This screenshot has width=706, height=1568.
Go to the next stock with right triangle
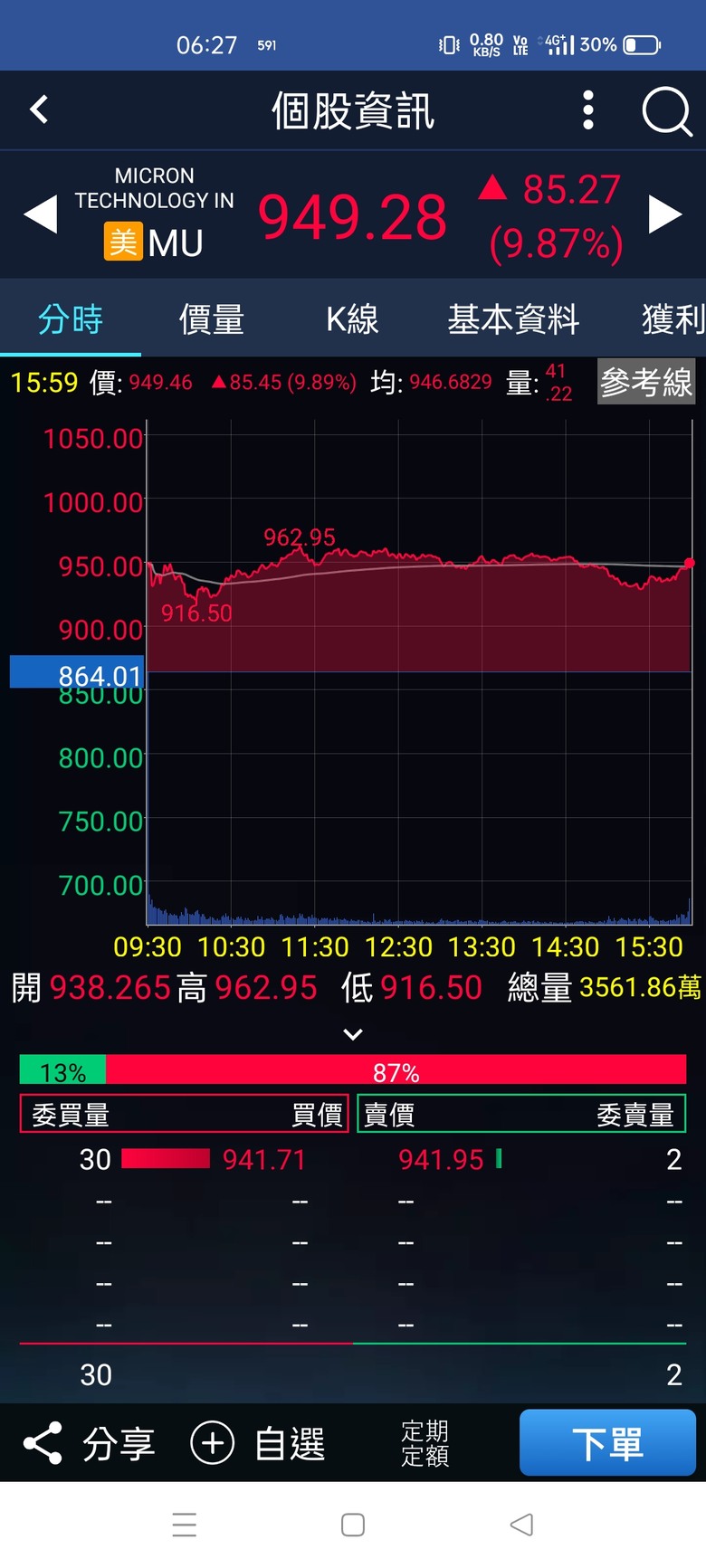point(665,214)
